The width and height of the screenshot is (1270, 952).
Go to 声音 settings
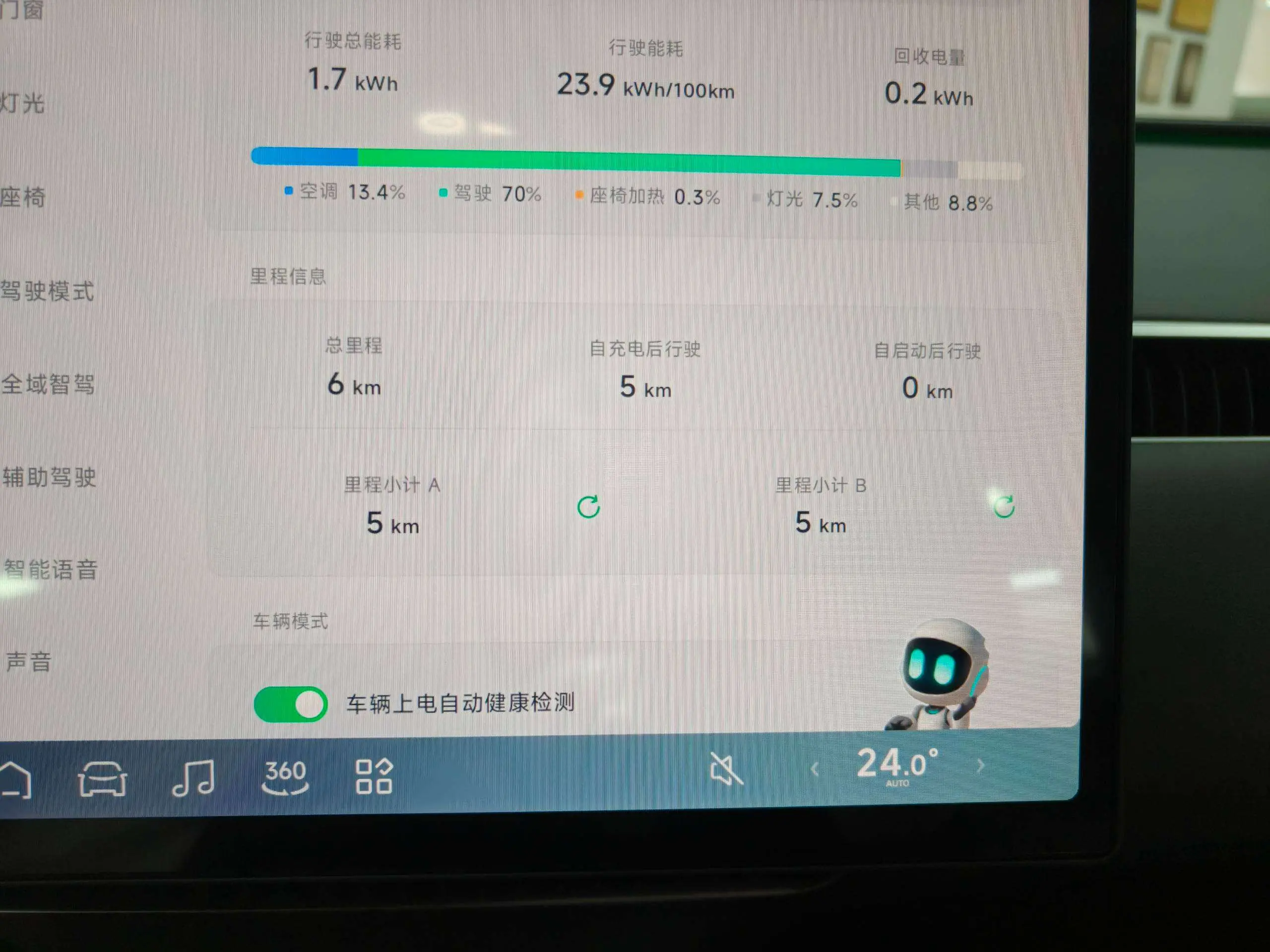point(29,661)
